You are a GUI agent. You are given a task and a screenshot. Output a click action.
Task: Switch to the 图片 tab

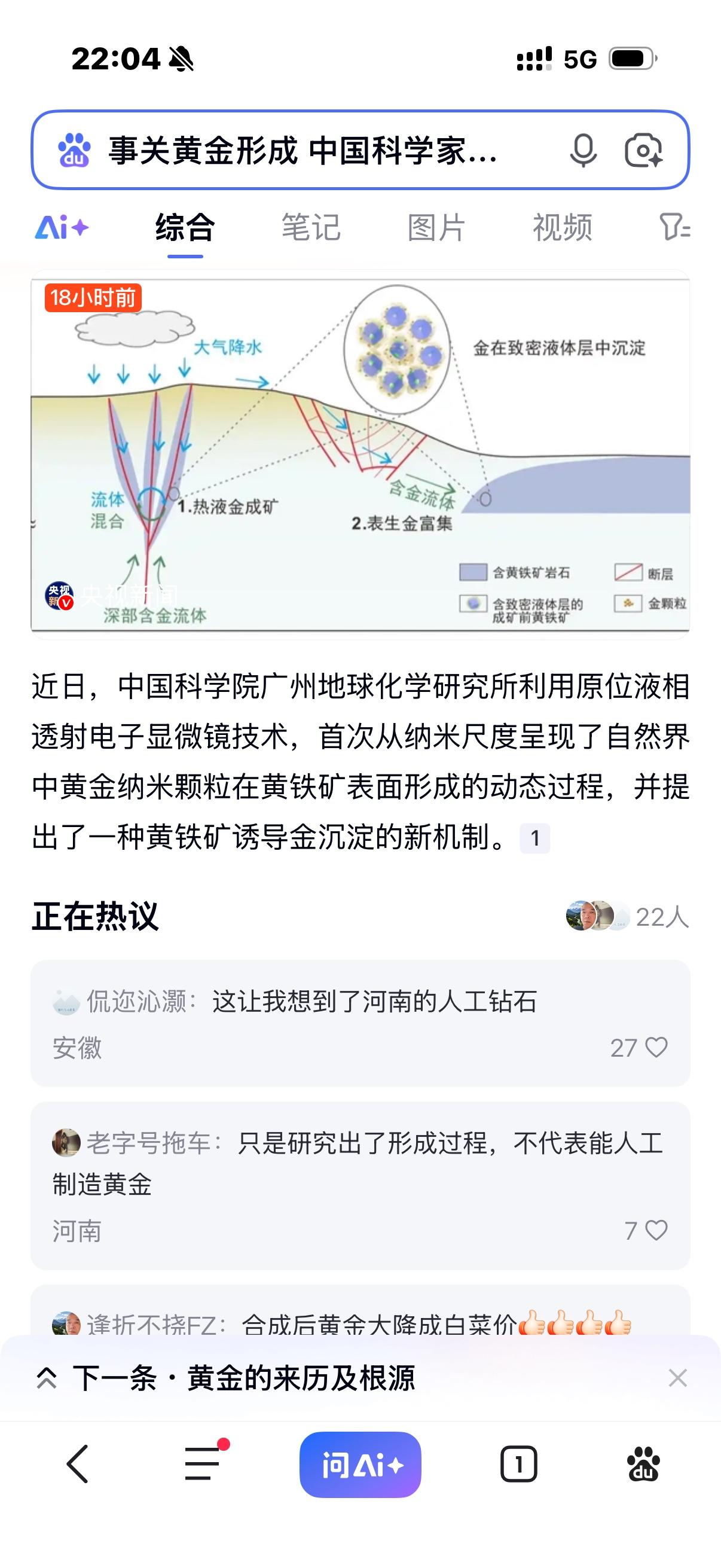pyautogui.click(x=436, y=228)
